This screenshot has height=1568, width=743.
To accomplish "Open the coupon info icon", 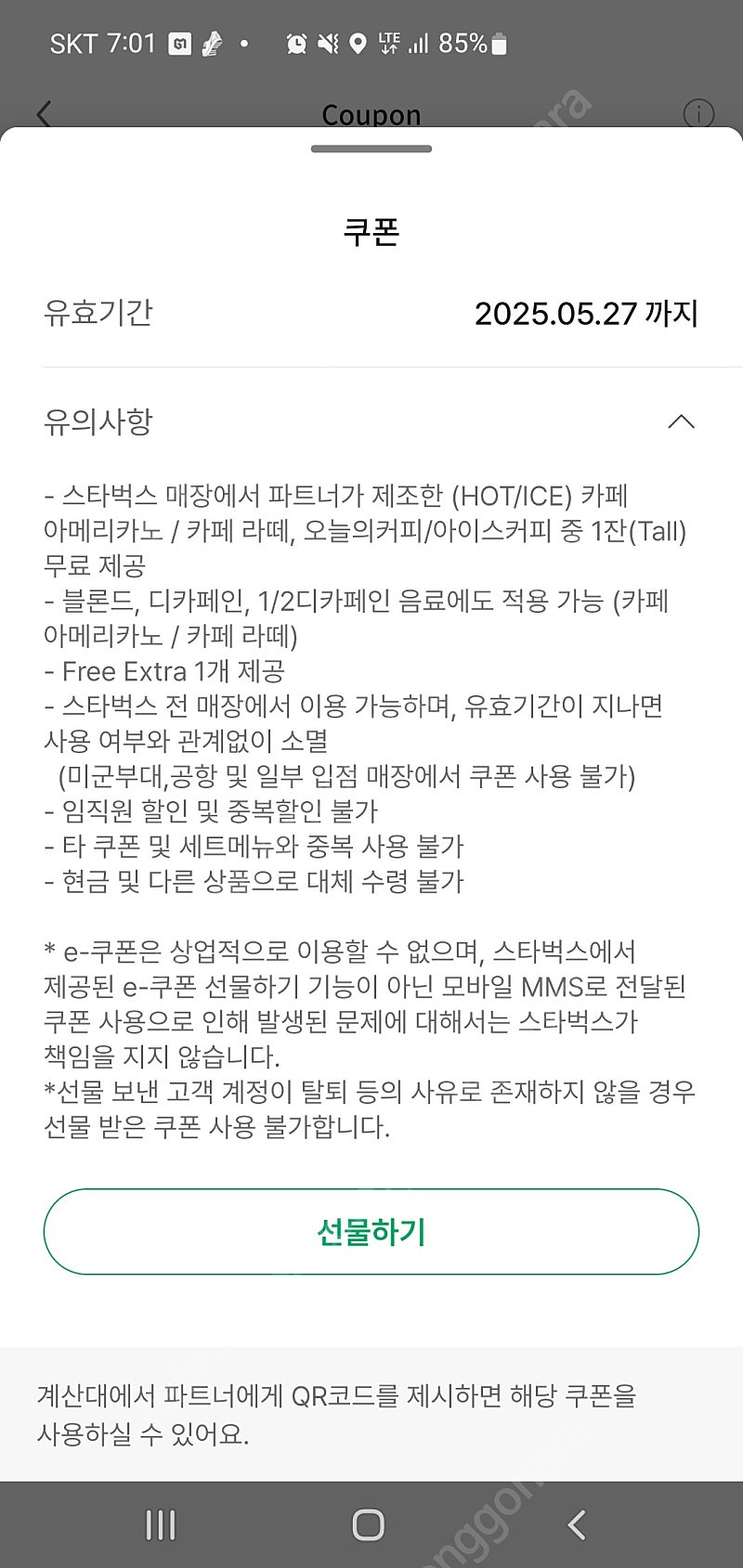I will 698,114.
